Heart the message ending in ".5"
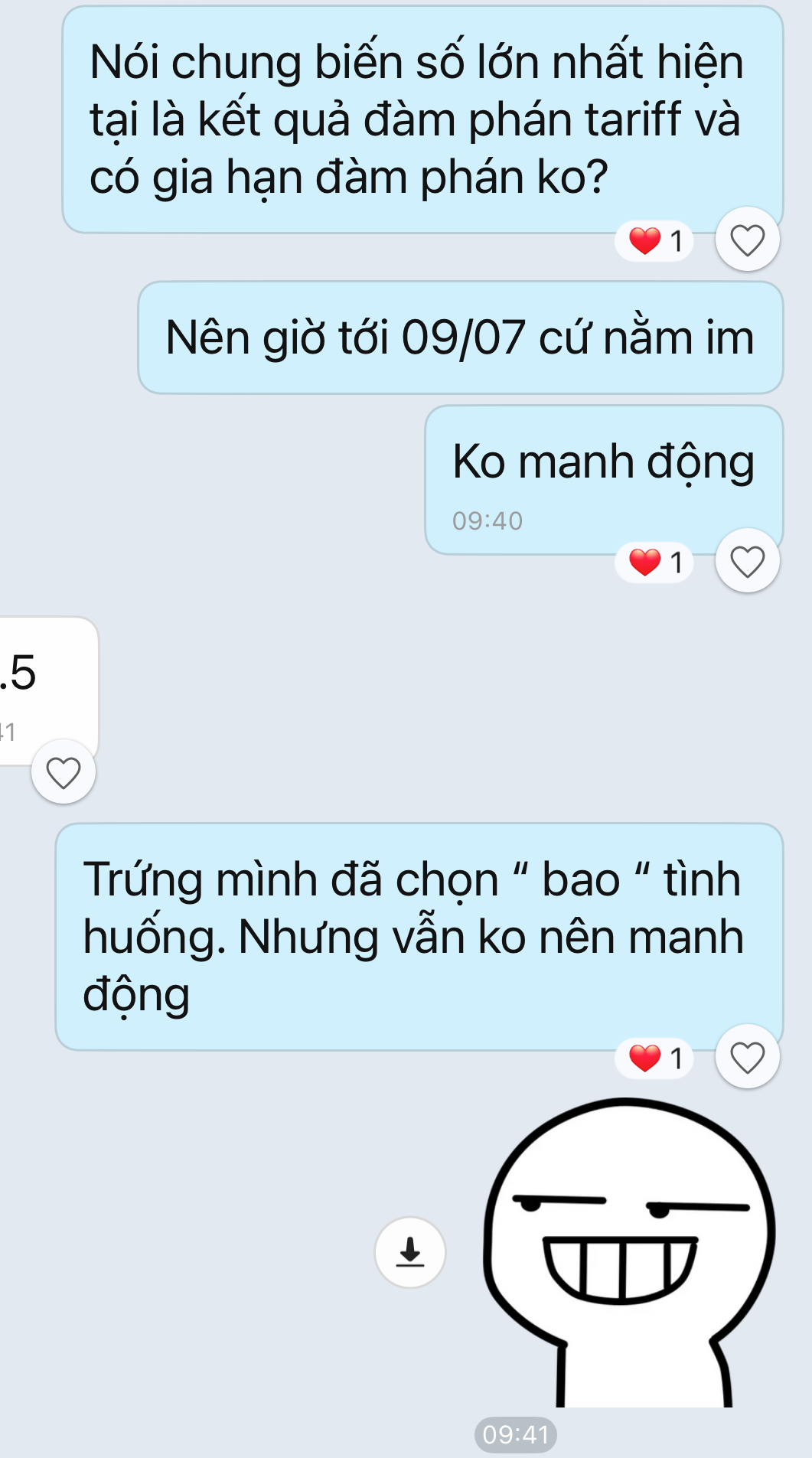This screenshot has height=1458, width=812. (64, 771)
